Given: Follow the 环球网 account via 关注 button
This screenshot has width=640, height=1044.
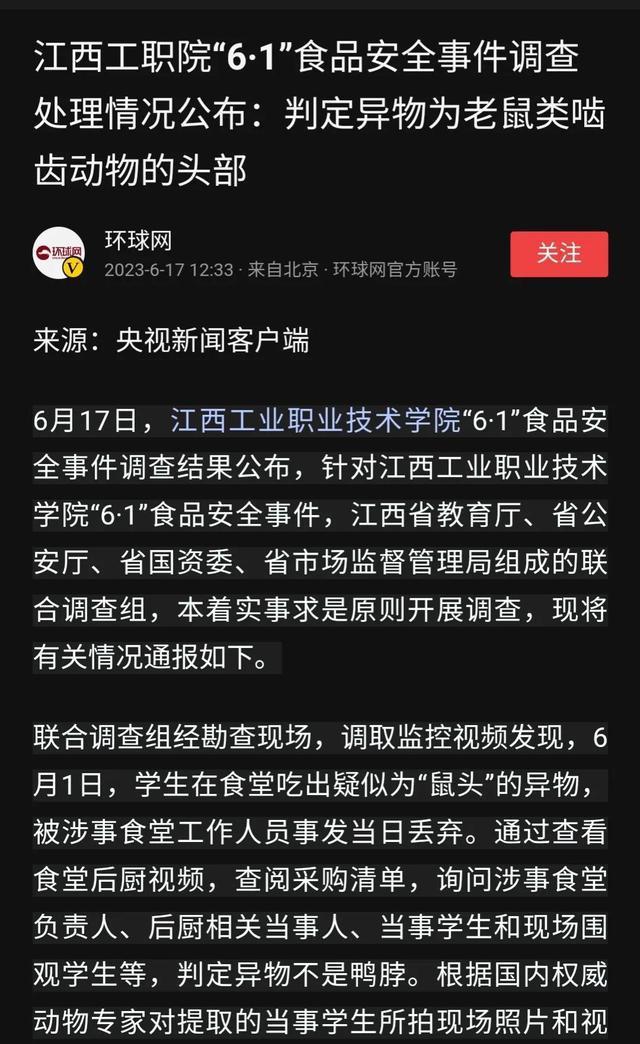Looking at the screenshot, I should coord(559,253).
